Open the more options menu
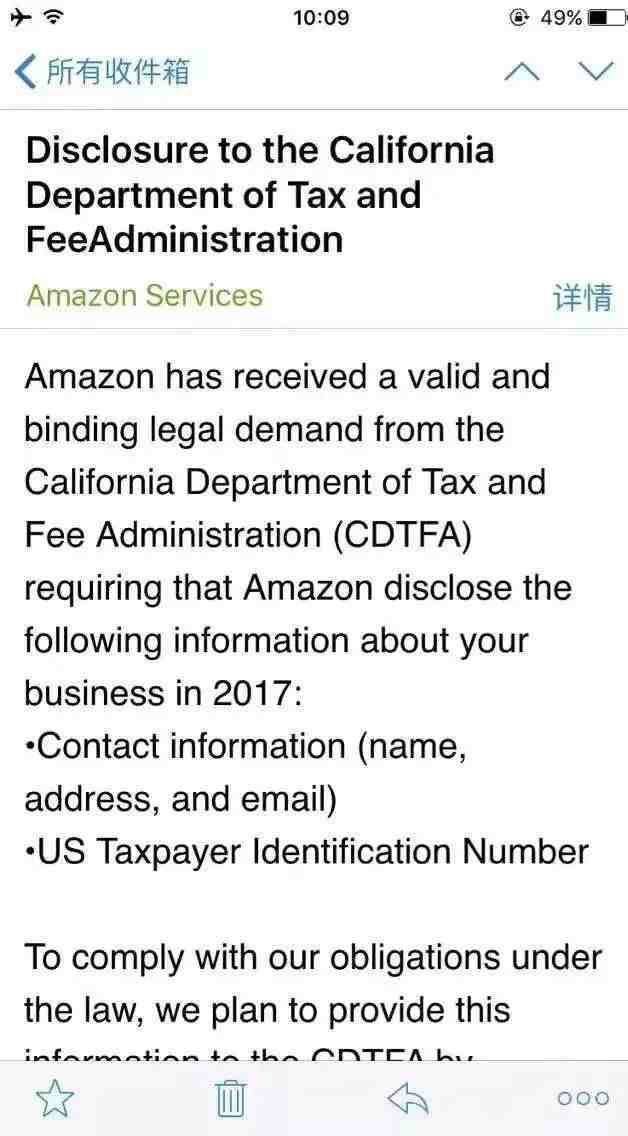Viewport: 628px width, 1136px height. tap(583, 1099)
